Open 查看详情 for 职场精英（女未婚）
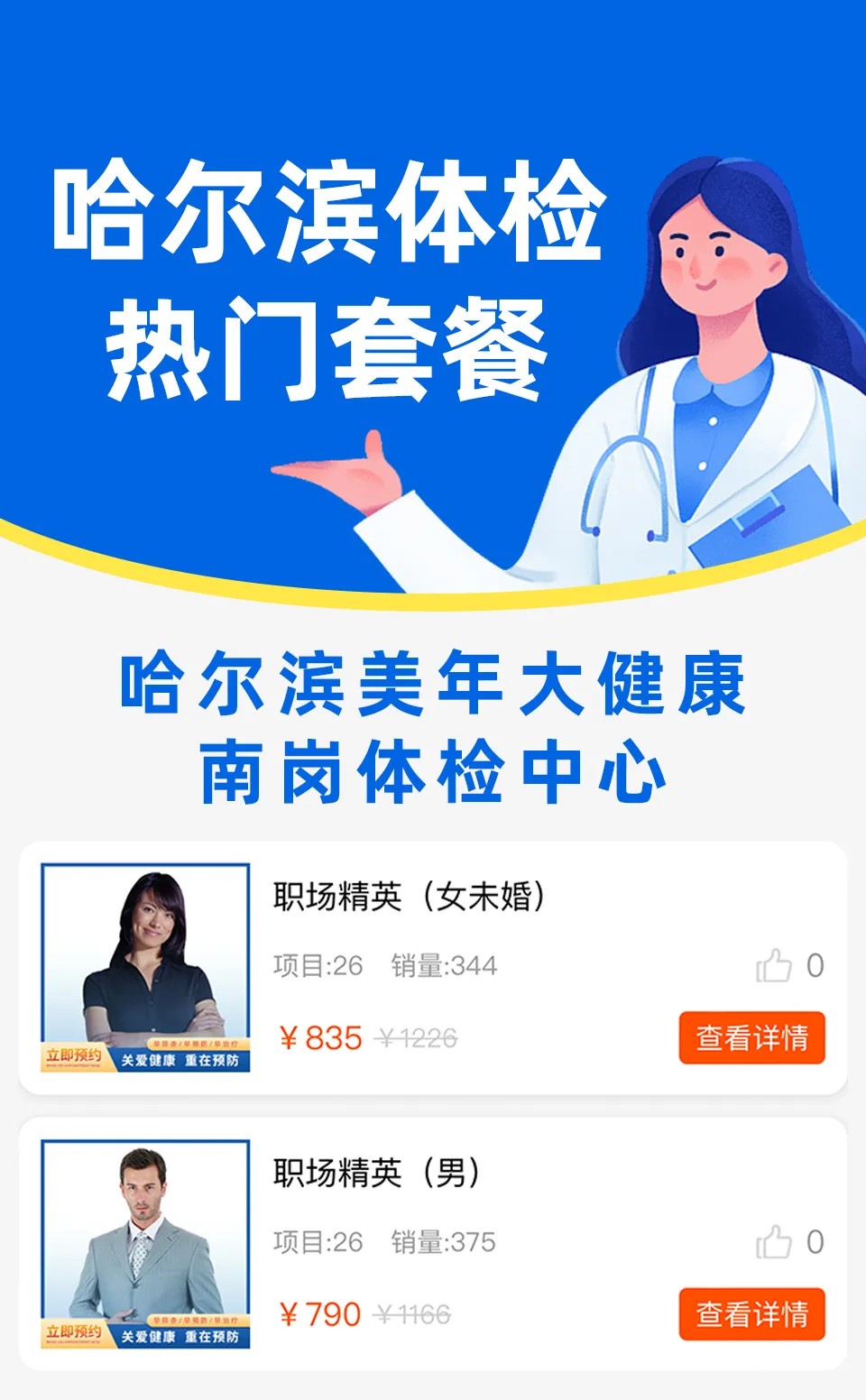Viewport: 866px width, 1400px height. (x=751, y=1039)
